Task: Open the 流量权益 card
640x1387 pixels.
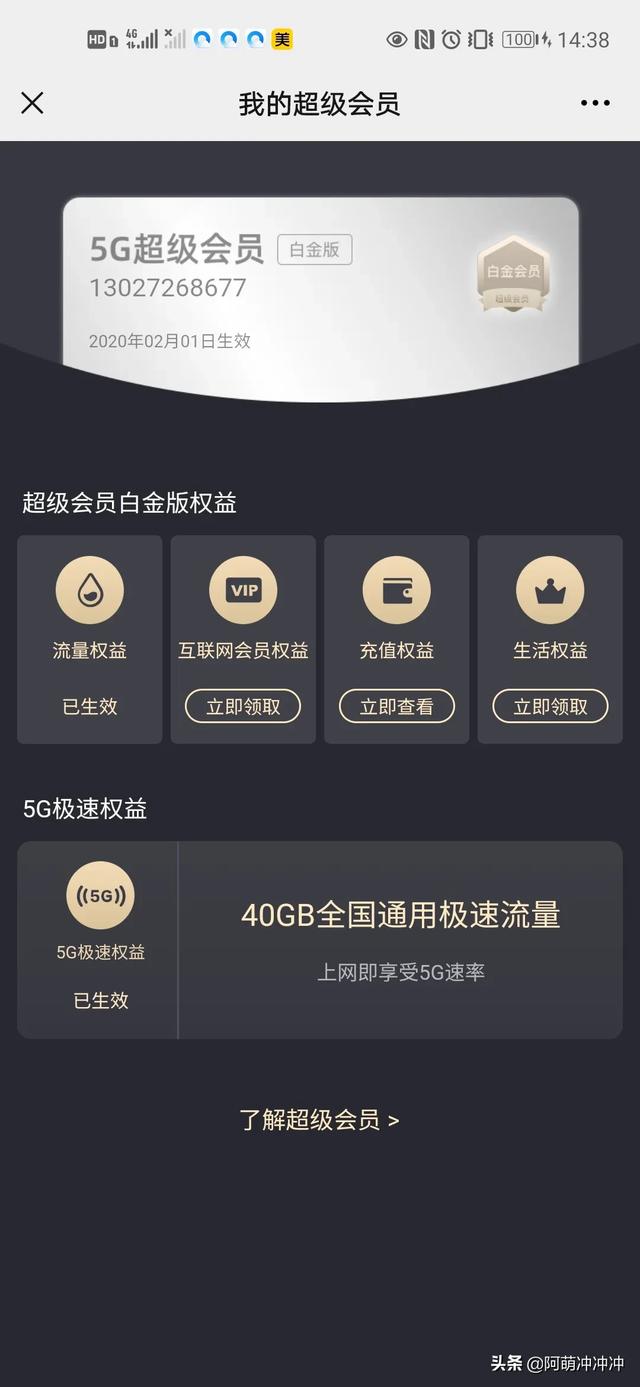Action: click(x=90, y=638)
